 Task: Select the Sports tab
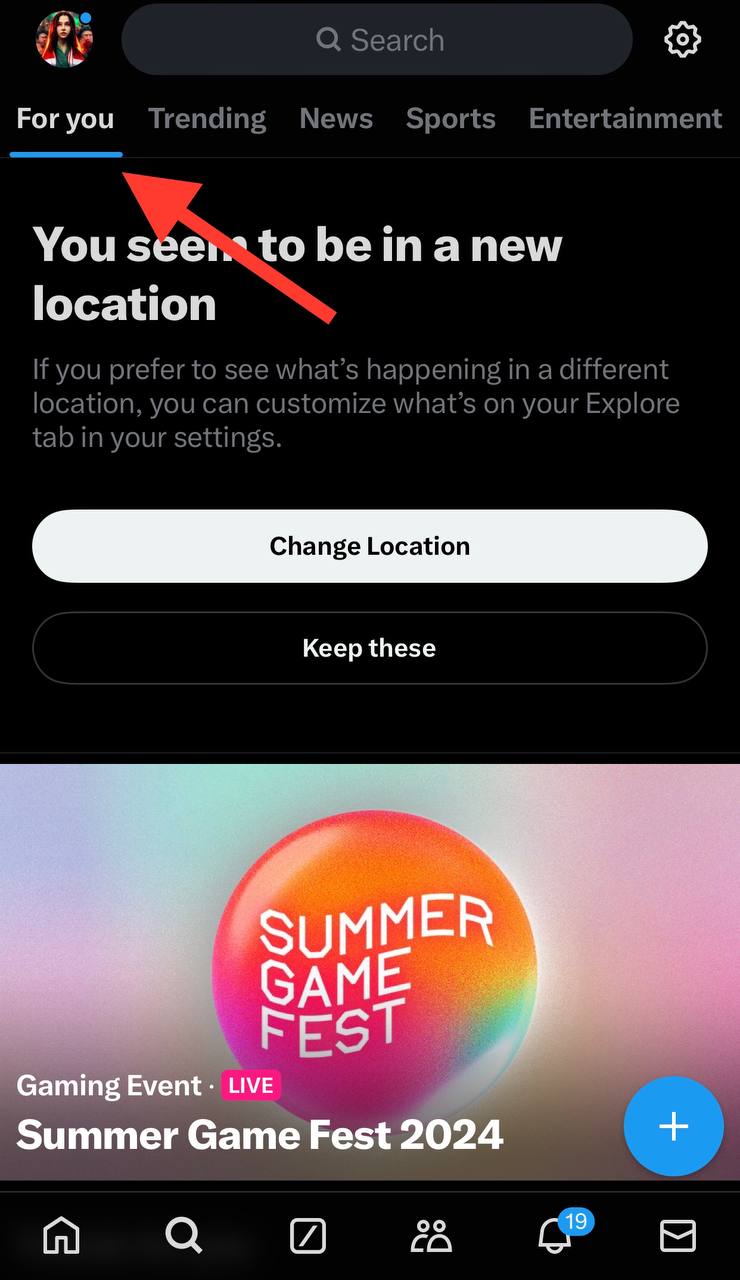[450, 118]
